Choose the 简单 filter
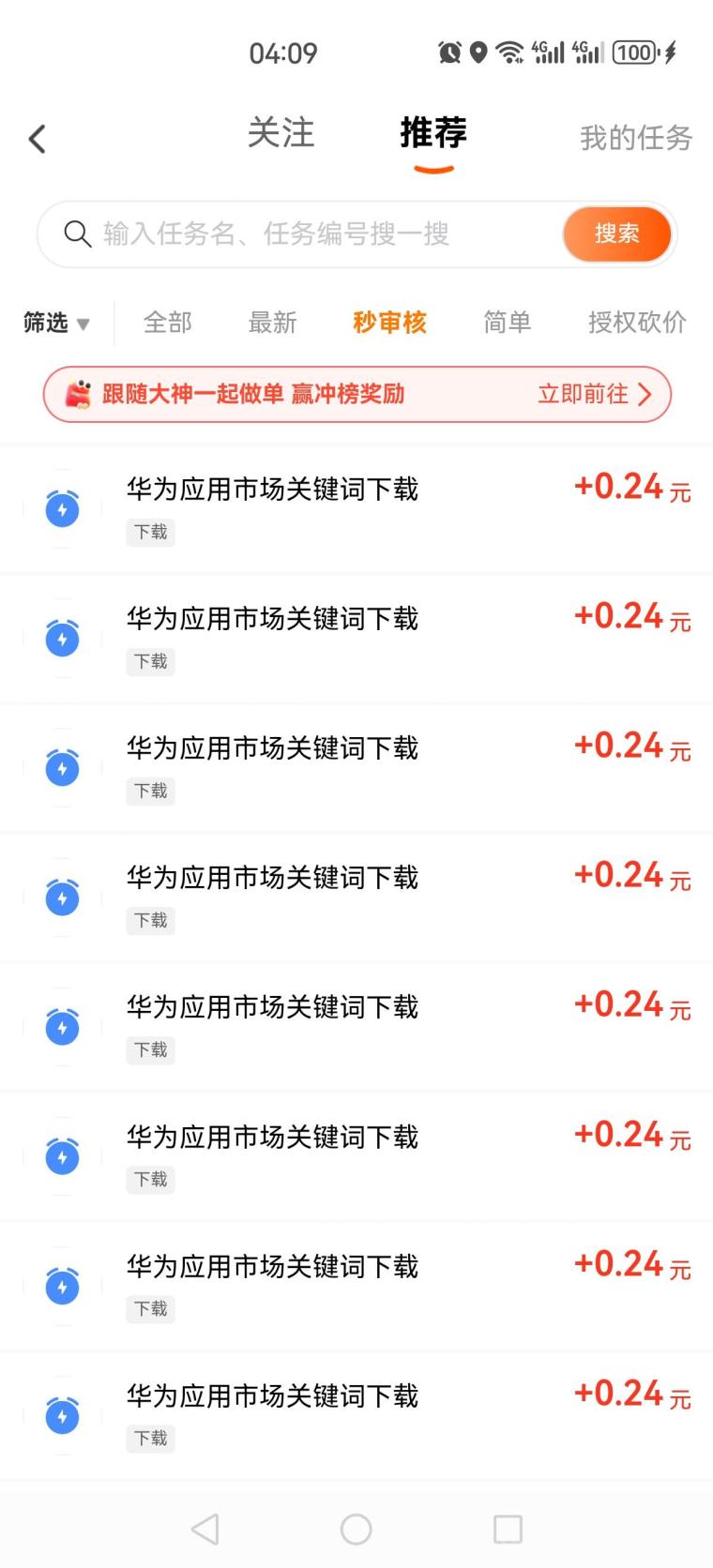The width and height of the screenshot is (713, 1568). [507, 324]
